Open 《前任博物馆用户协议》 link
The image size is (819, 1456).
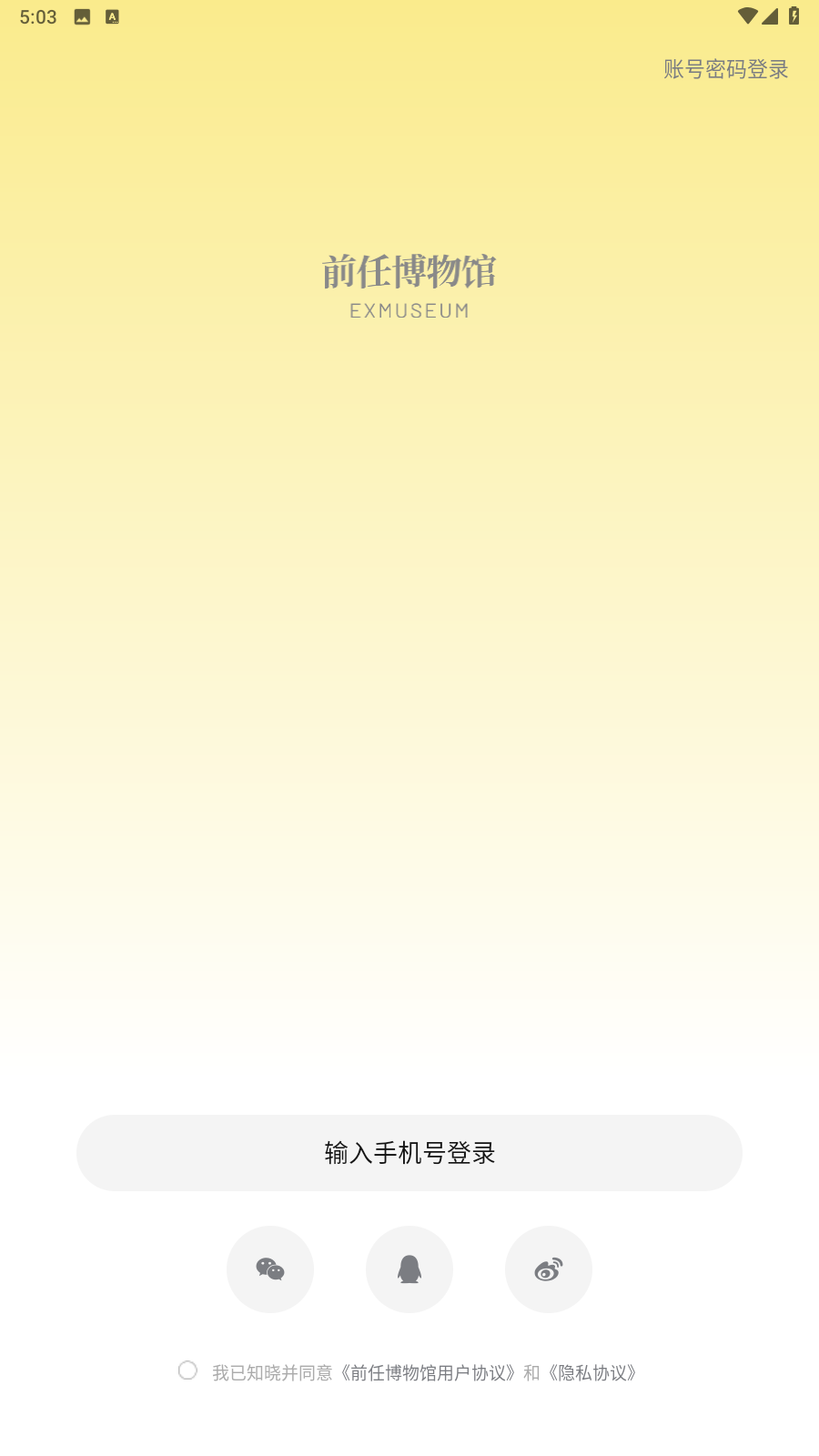point(428,1372)
